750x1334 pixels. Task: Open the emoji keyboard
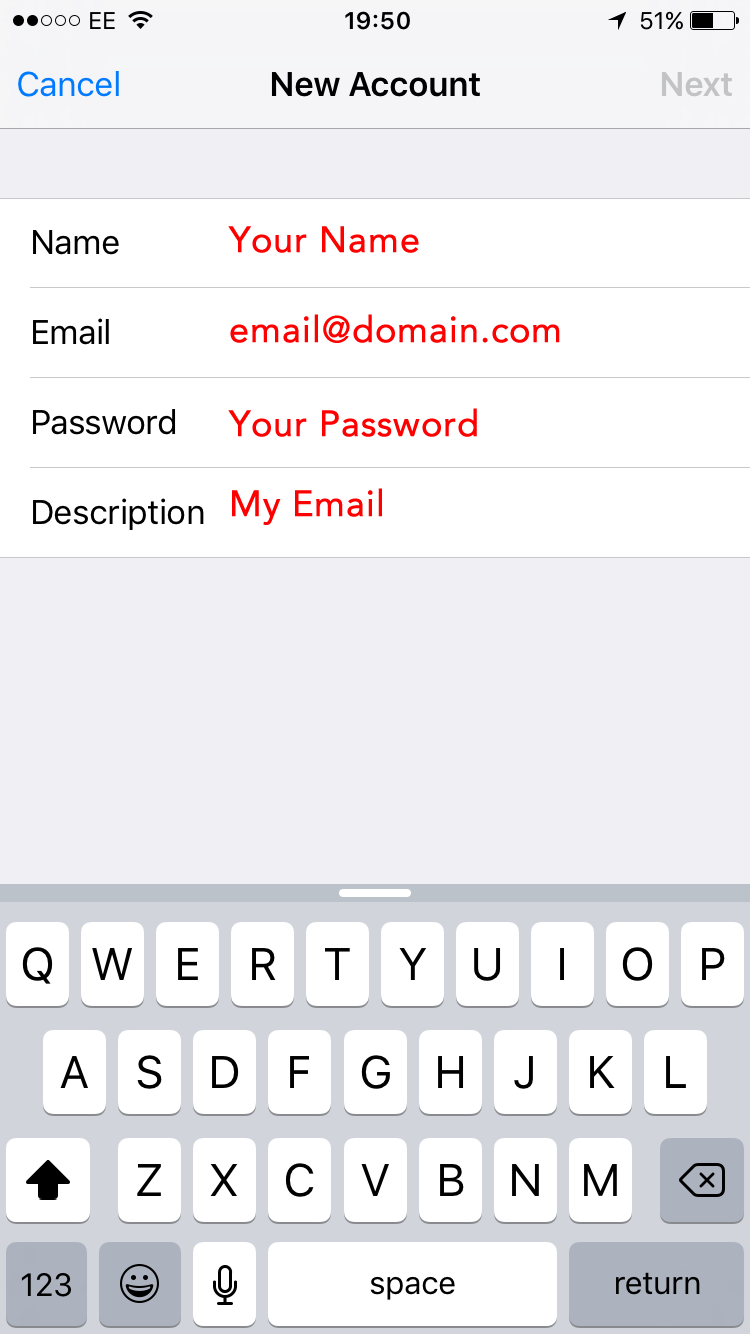click(x=140, y=1283)
